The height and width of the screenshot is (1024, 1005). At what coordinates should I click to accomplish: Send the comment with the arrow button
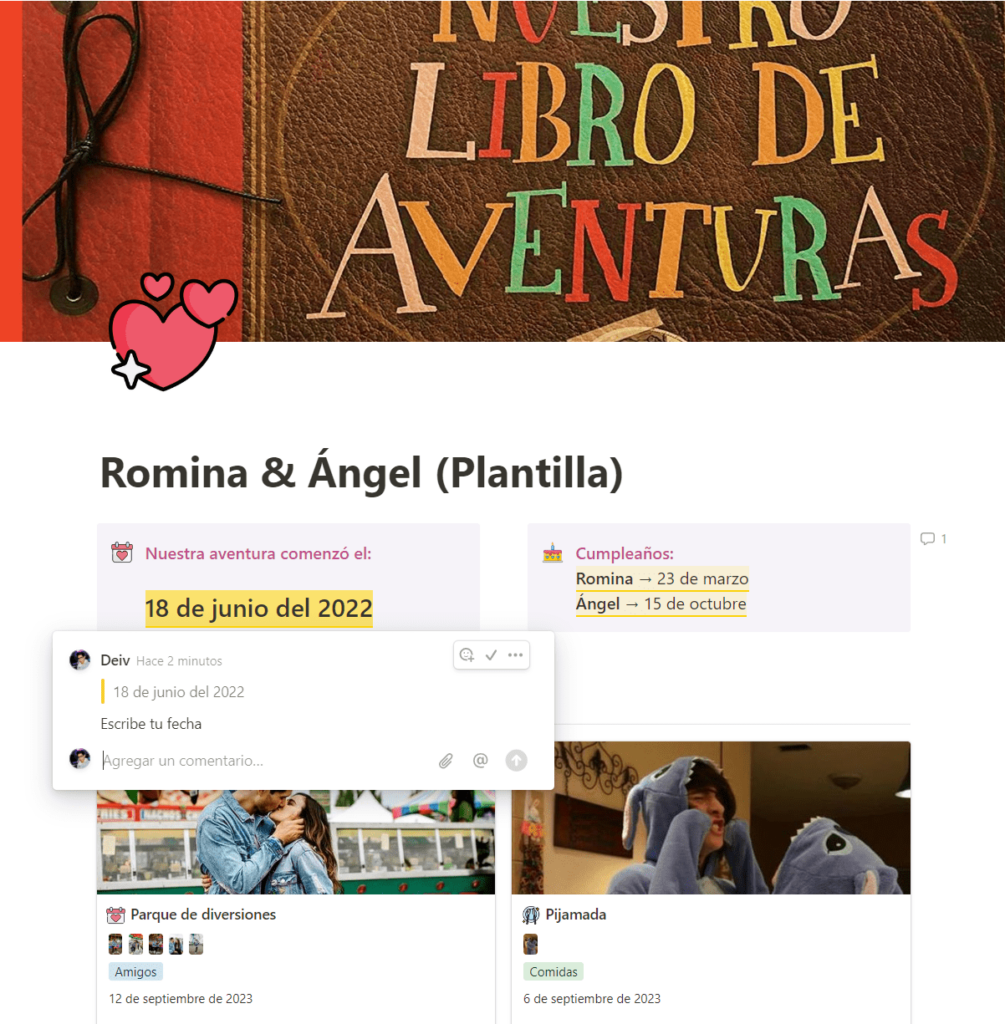(516, 761)
